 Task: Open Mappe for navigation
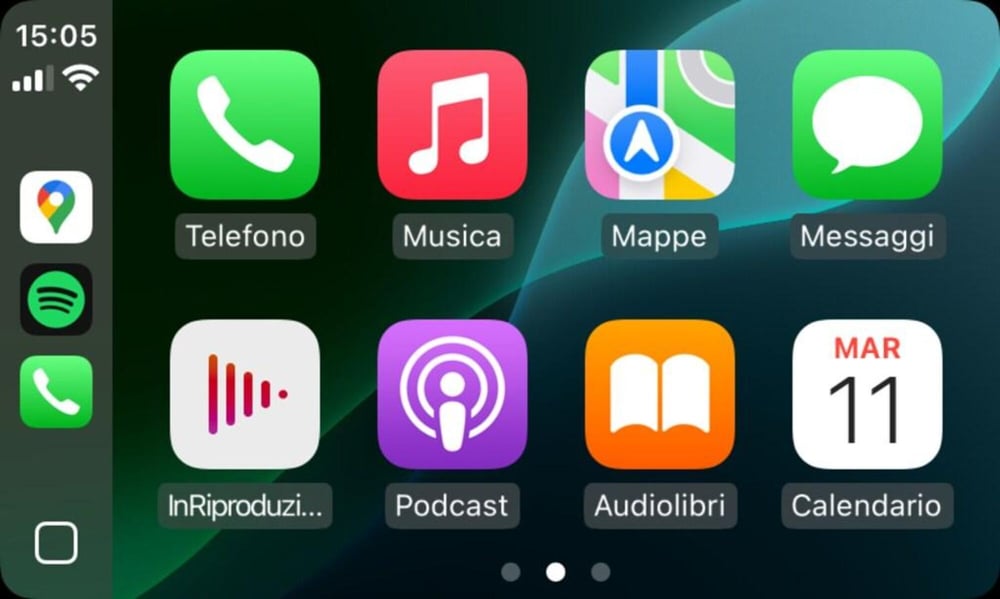pyautogui.click(x=659, y=125)
